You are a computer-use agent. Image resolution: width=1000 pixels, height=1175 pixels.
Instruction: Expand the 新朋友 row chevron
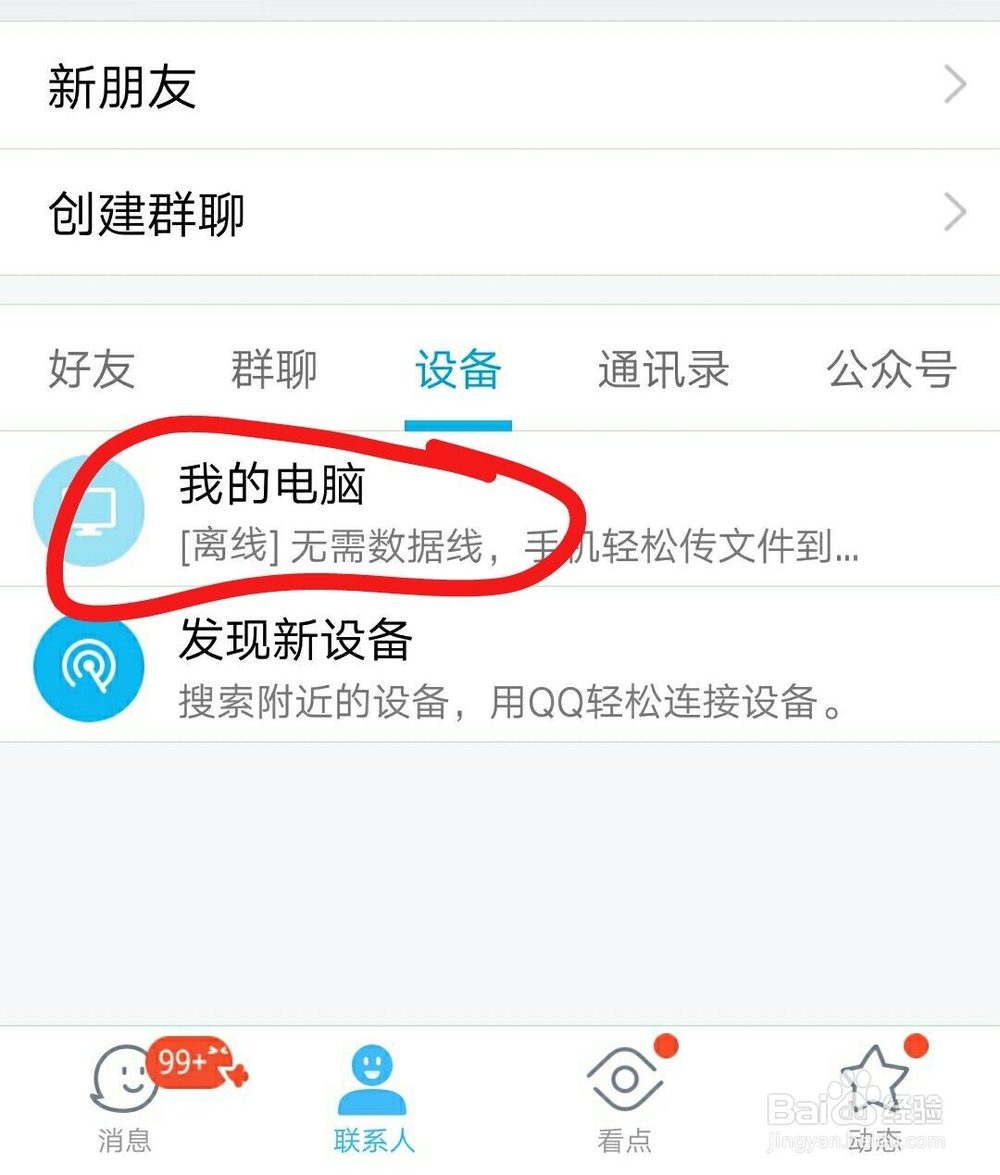[955, 86]
